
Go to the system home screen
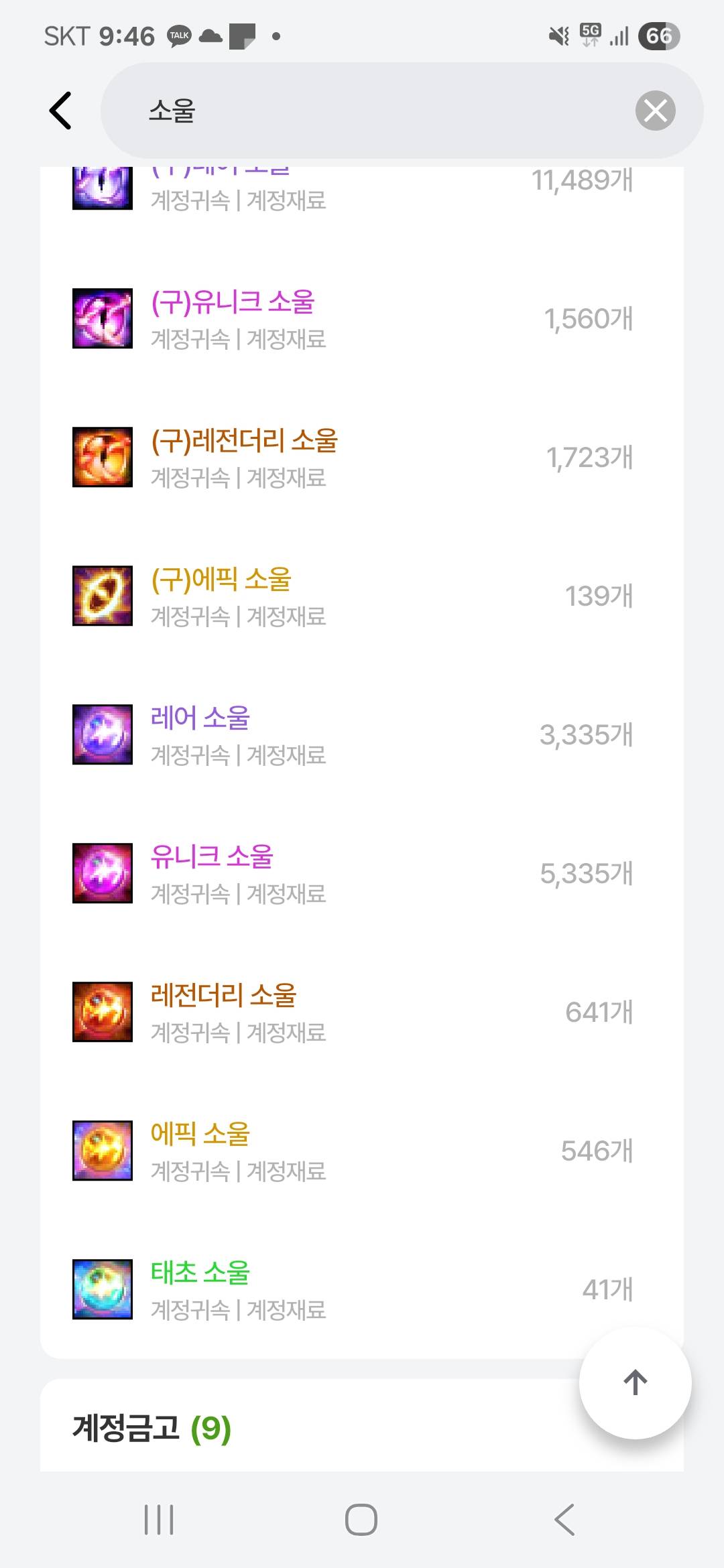click(361, 1519)
